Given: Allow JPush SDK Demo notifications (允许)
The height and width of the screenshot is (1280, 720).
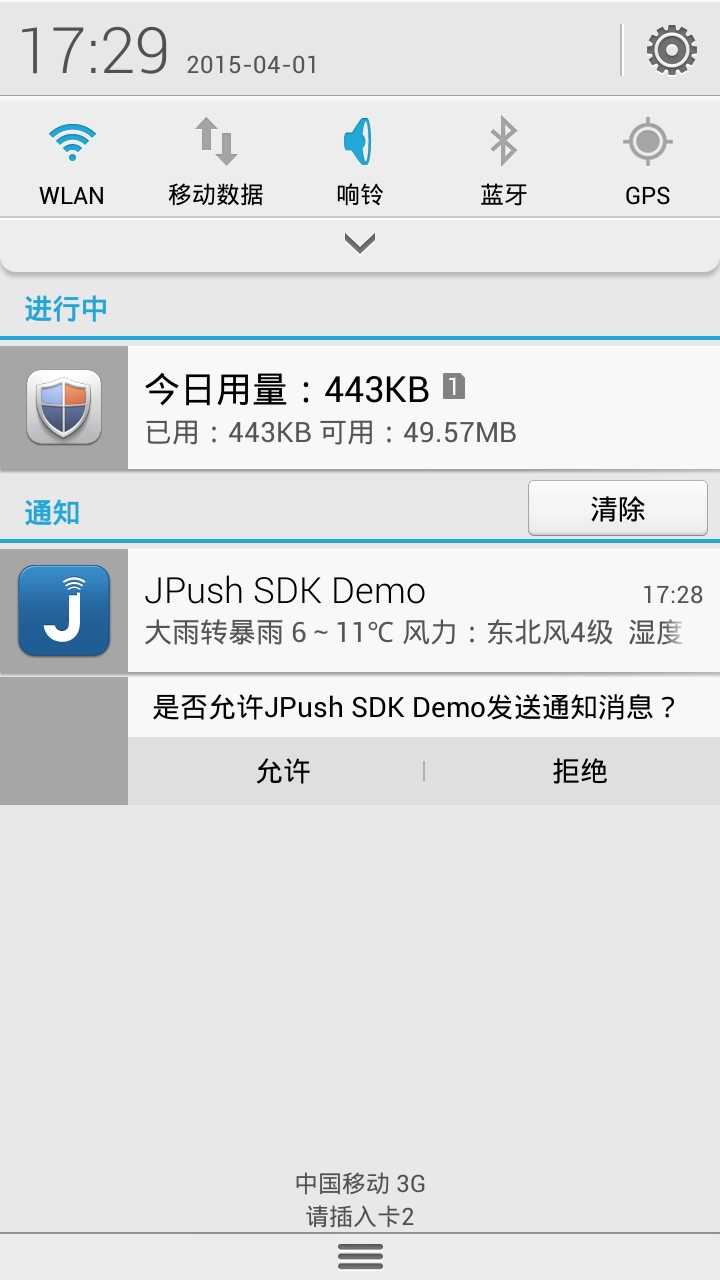Looking at the screenshot, I should click(283, 771).
